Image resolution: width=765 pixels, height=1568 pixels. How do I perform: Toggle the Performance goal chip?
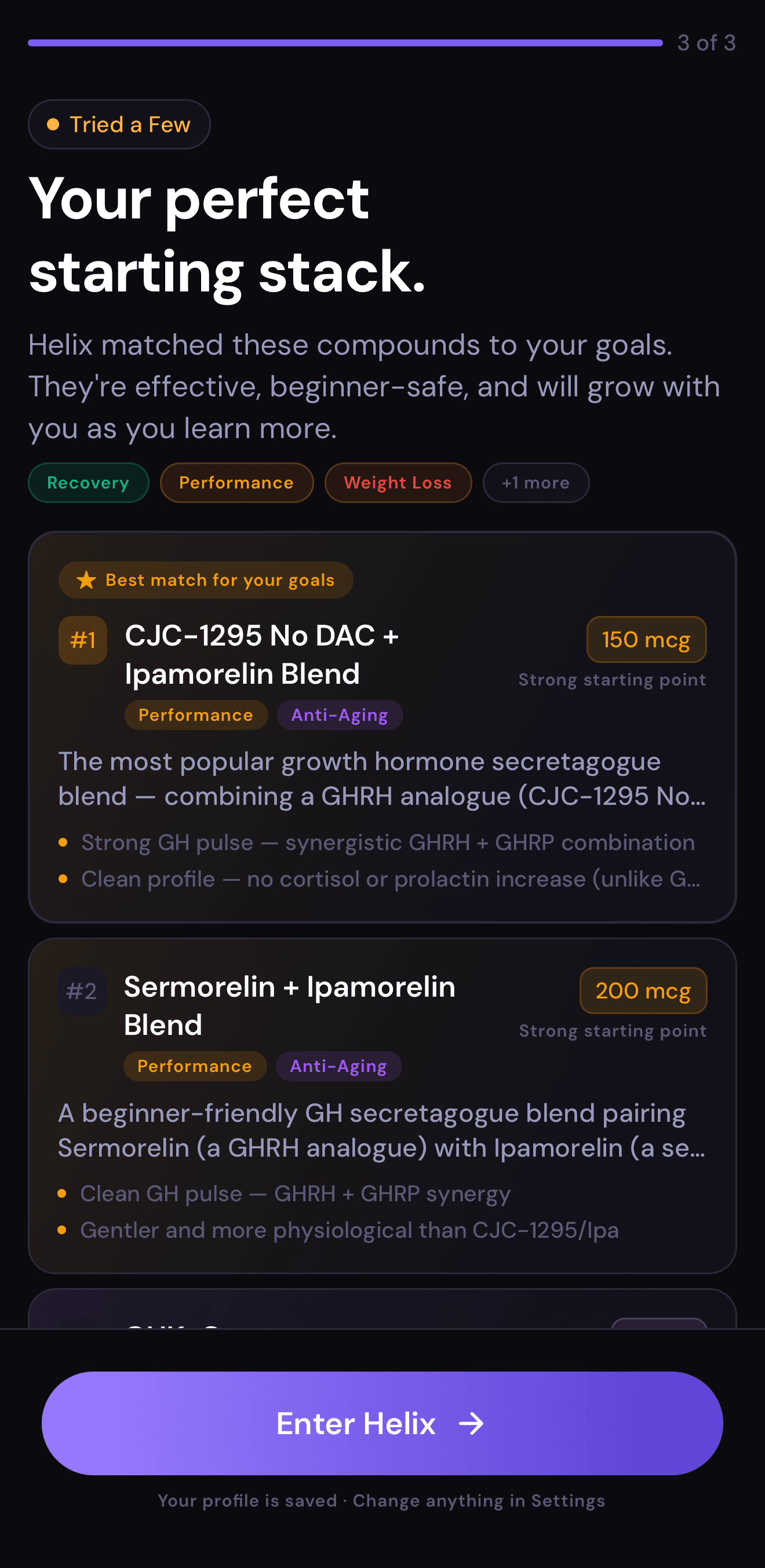(x=236, y=483)
